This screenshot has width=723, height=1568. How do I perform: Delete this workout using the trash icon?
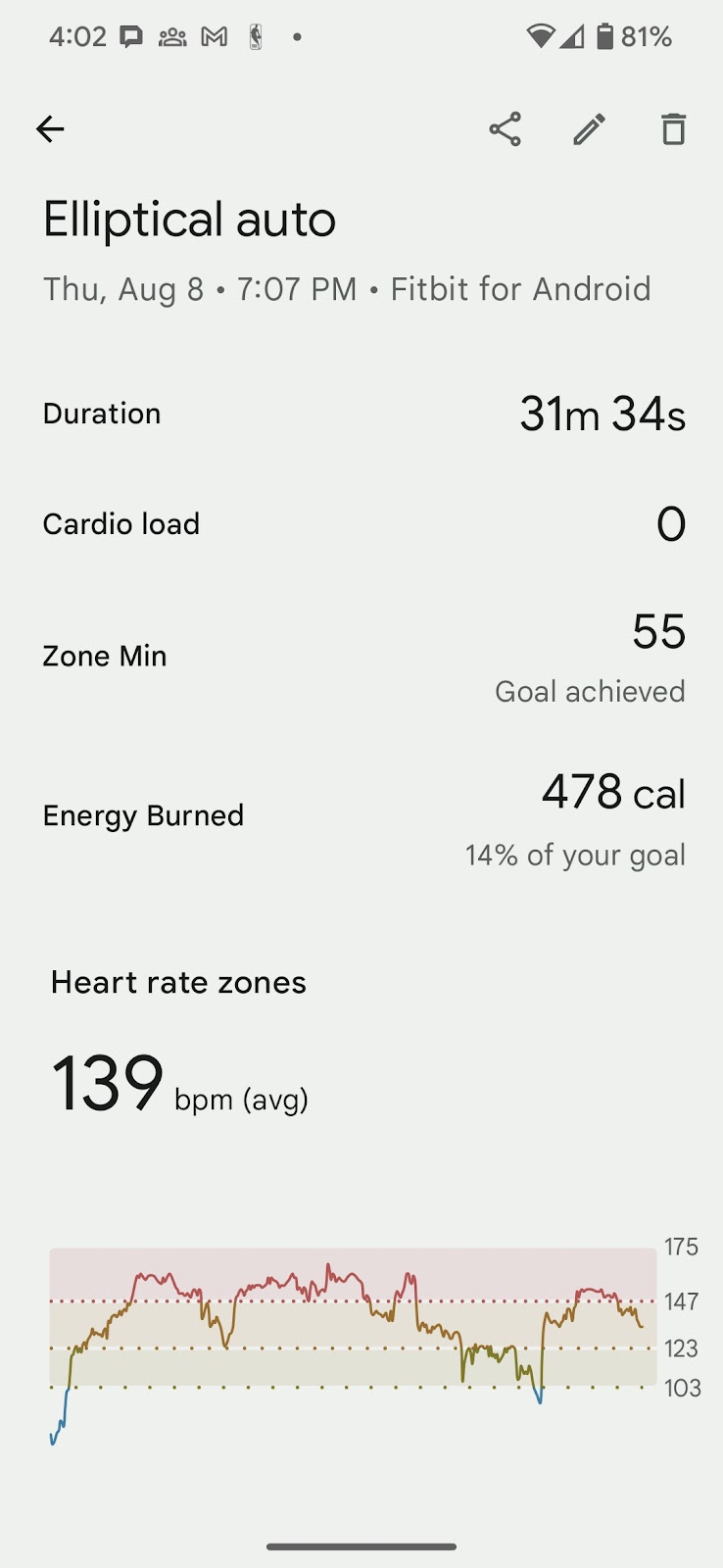673,129
